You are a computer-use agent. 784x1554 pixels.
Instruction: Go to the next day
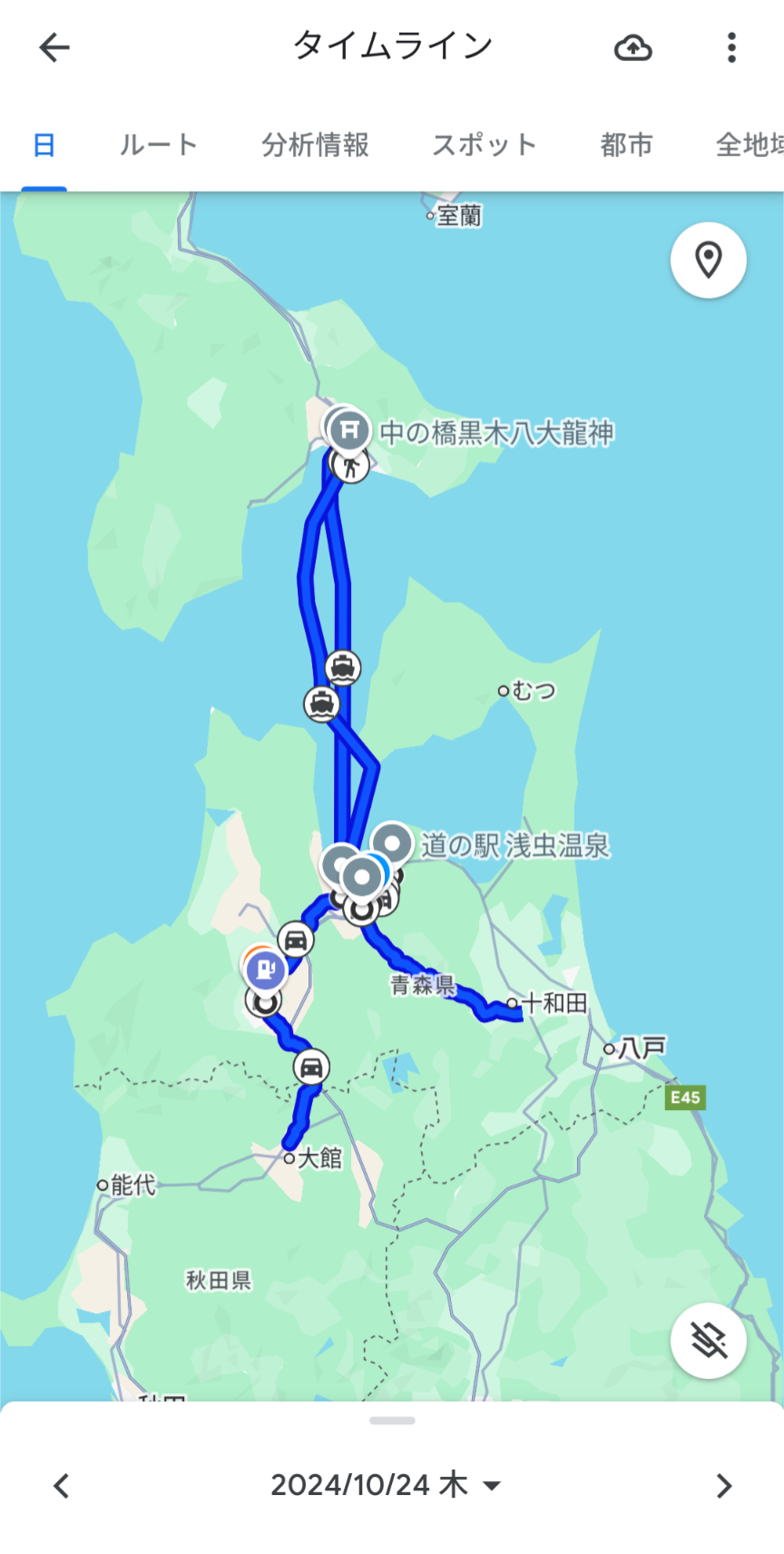723,1486
